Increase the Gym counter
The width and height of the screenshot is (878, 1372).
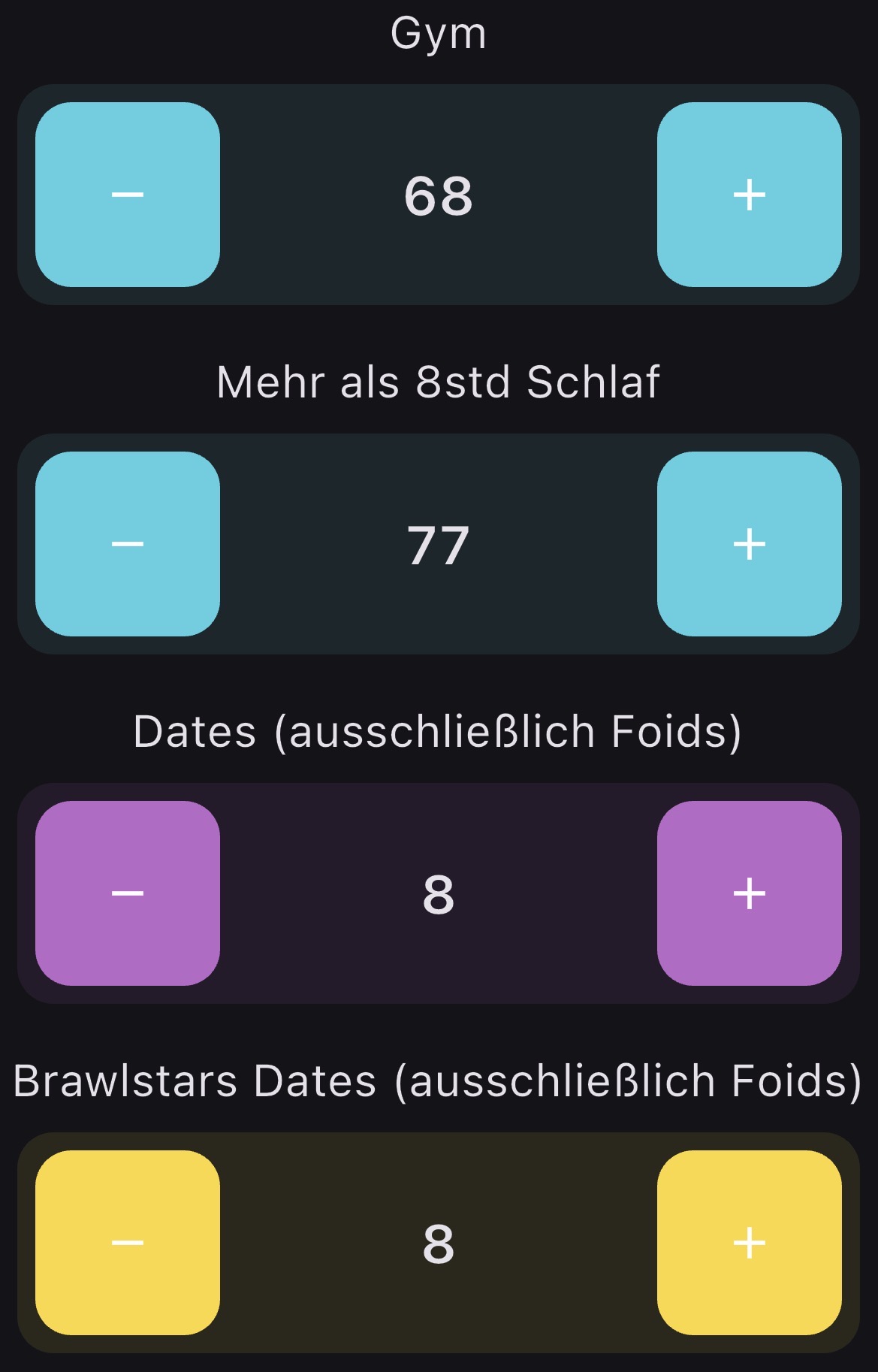[749, 195]
